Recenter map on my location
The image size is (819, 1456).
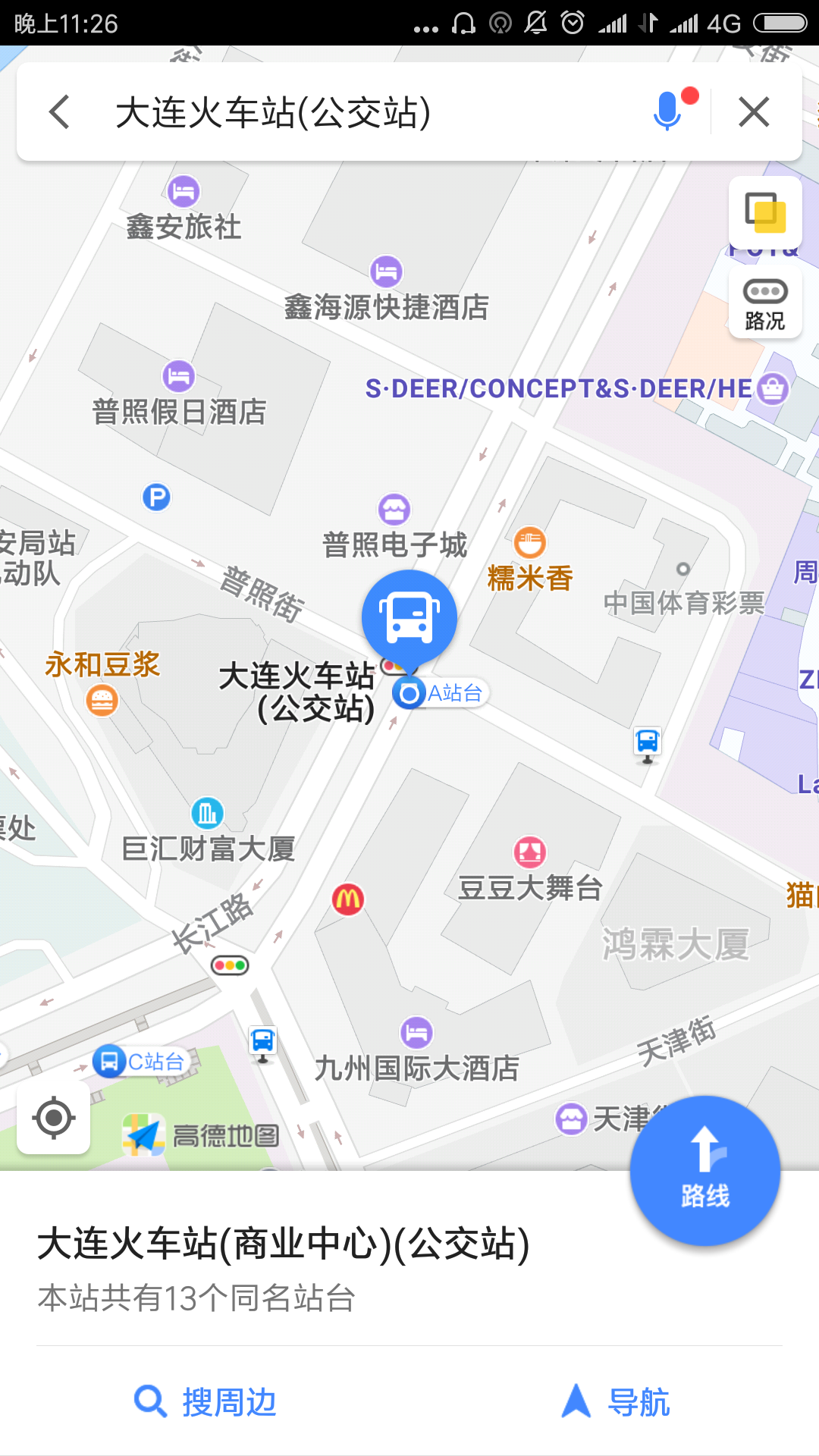coord(54,1117)
